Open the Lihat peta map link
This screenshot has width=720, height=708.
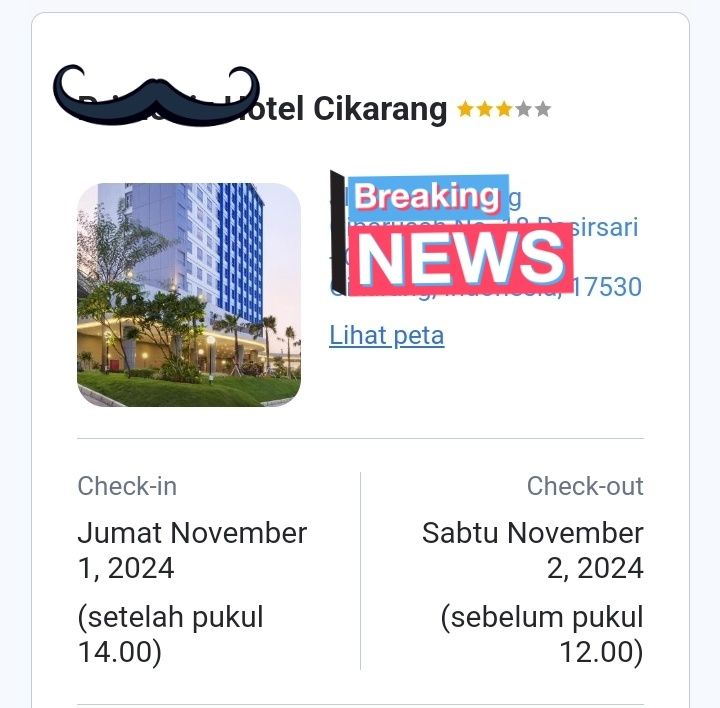[x=386, y=335]
